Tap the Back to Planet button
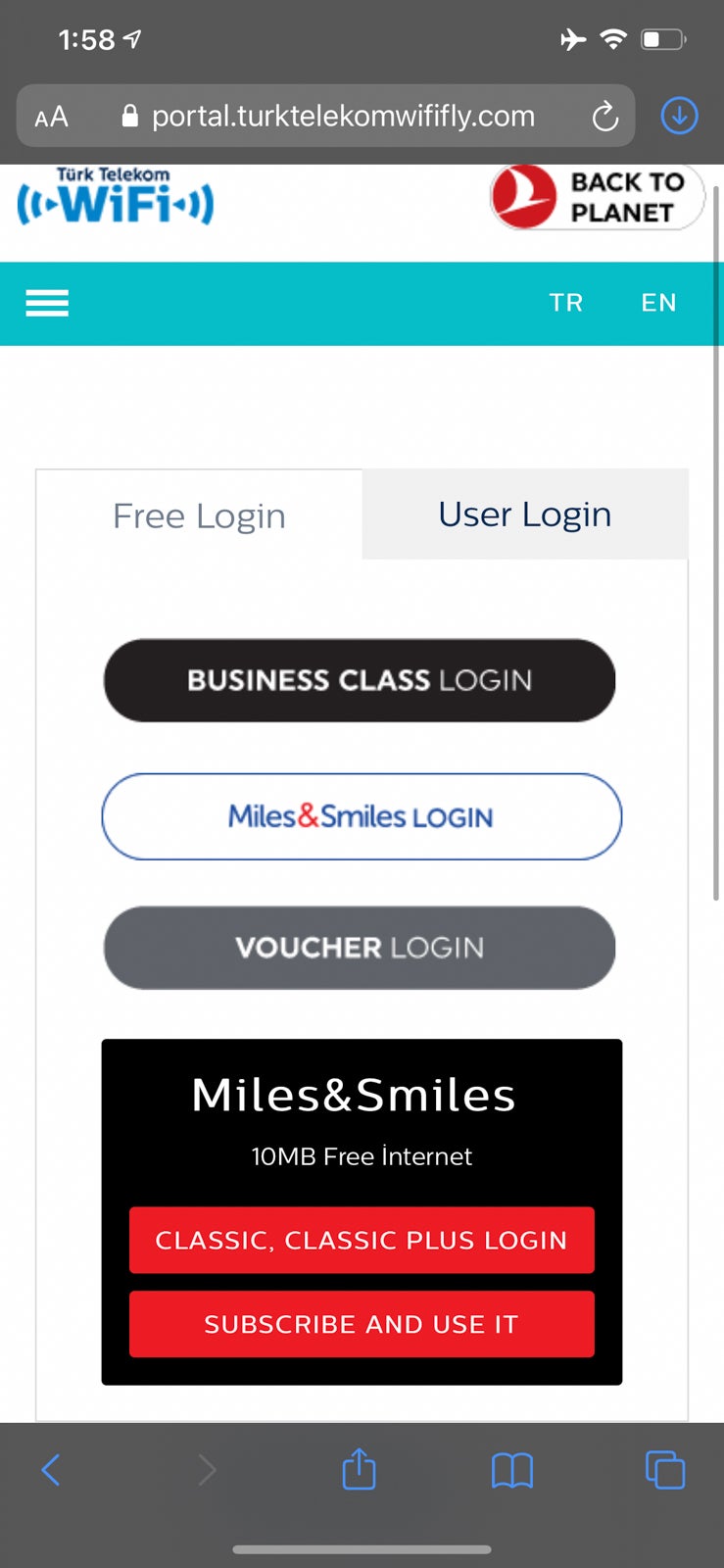 pos(597,197)
